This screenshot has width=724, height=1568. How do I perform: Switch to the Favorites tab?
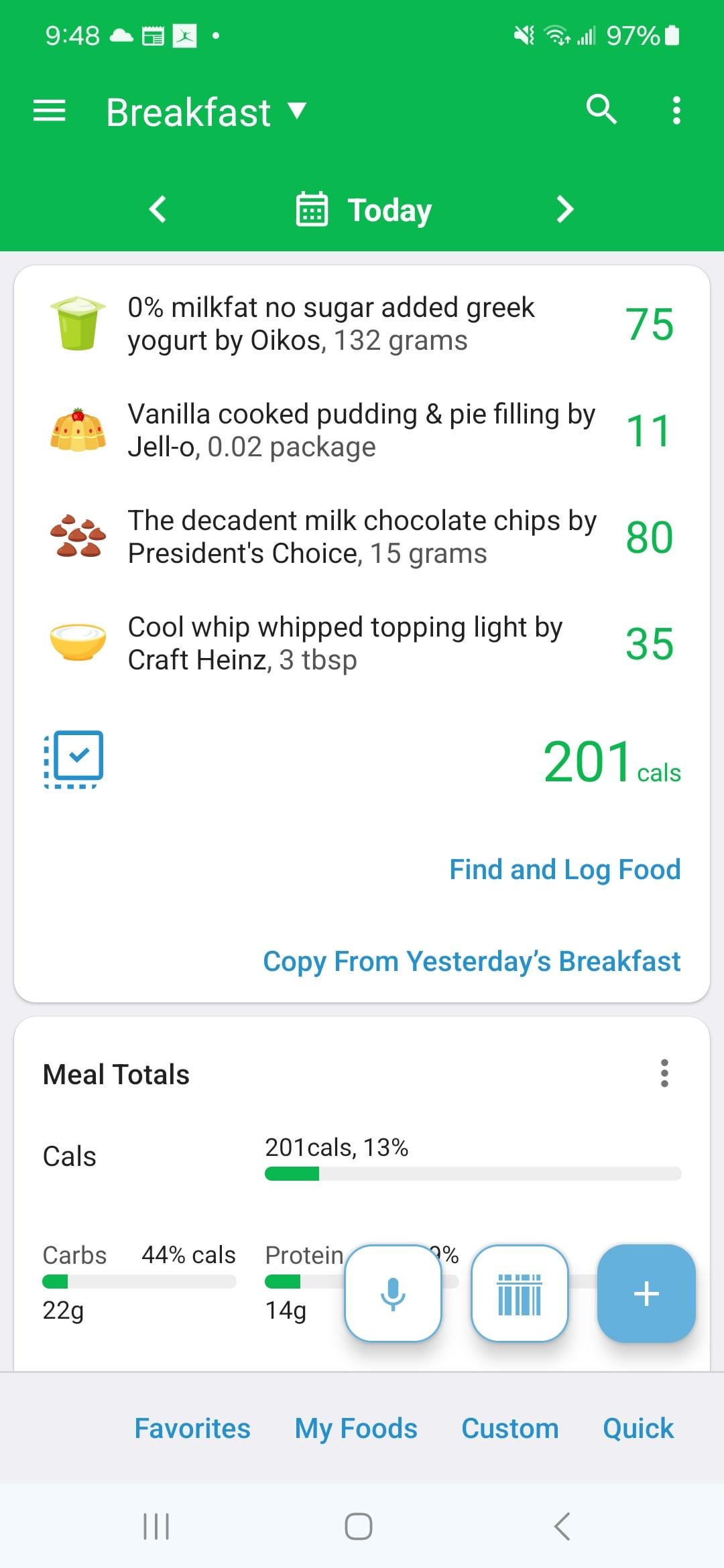(192, 1428)
